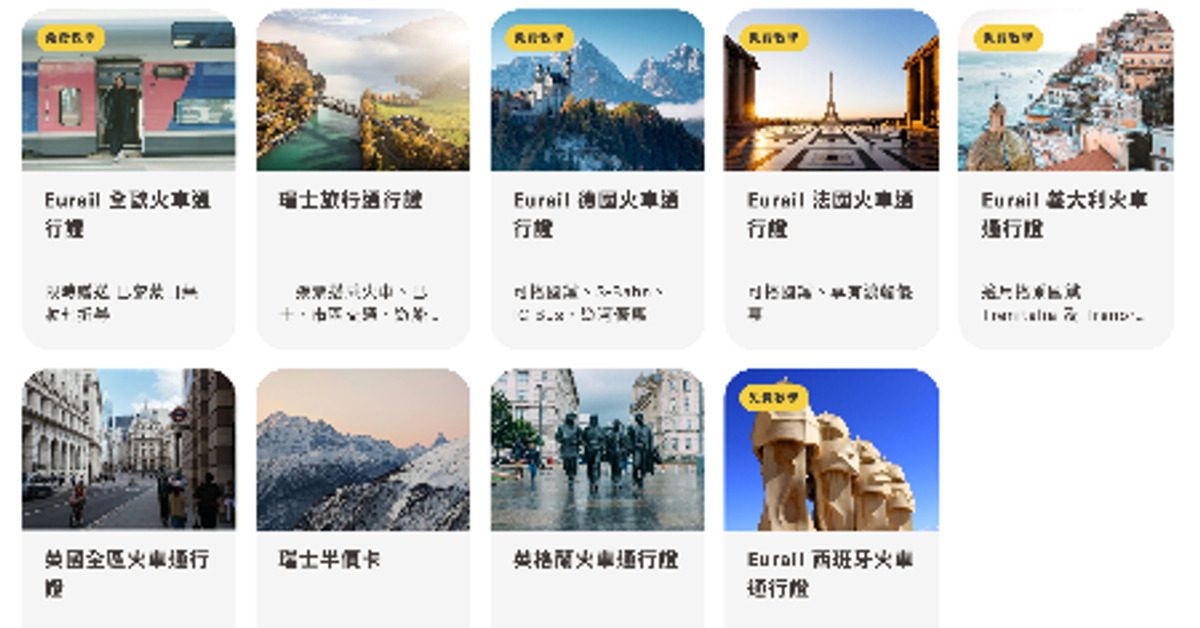Open the Eurail 法國火車通行證 card
Screen dimensions: 1200x628
(x=831, y=180)
